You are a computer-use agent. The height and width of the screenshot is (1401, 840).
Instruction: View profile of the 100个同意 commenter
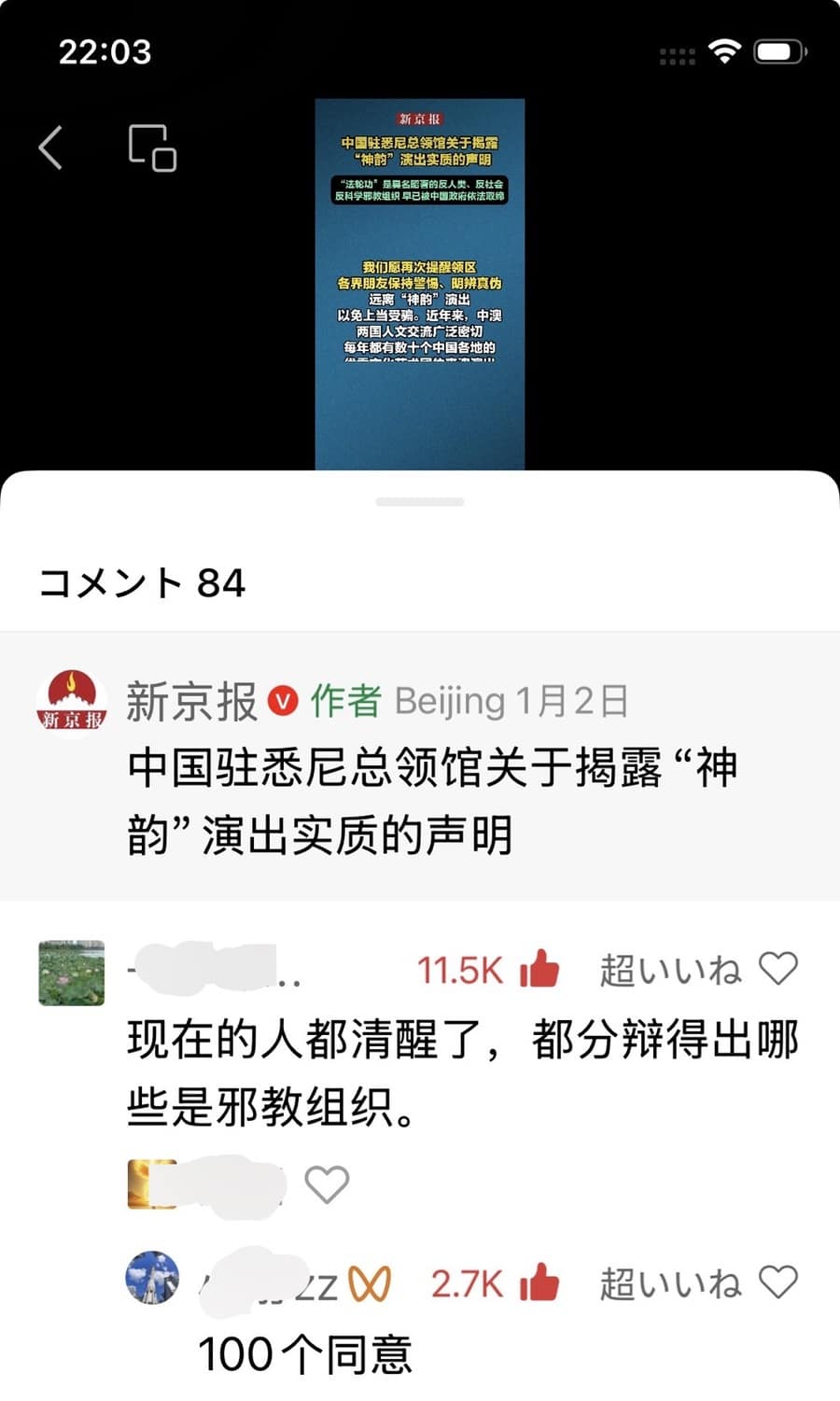coord(152,1278)
